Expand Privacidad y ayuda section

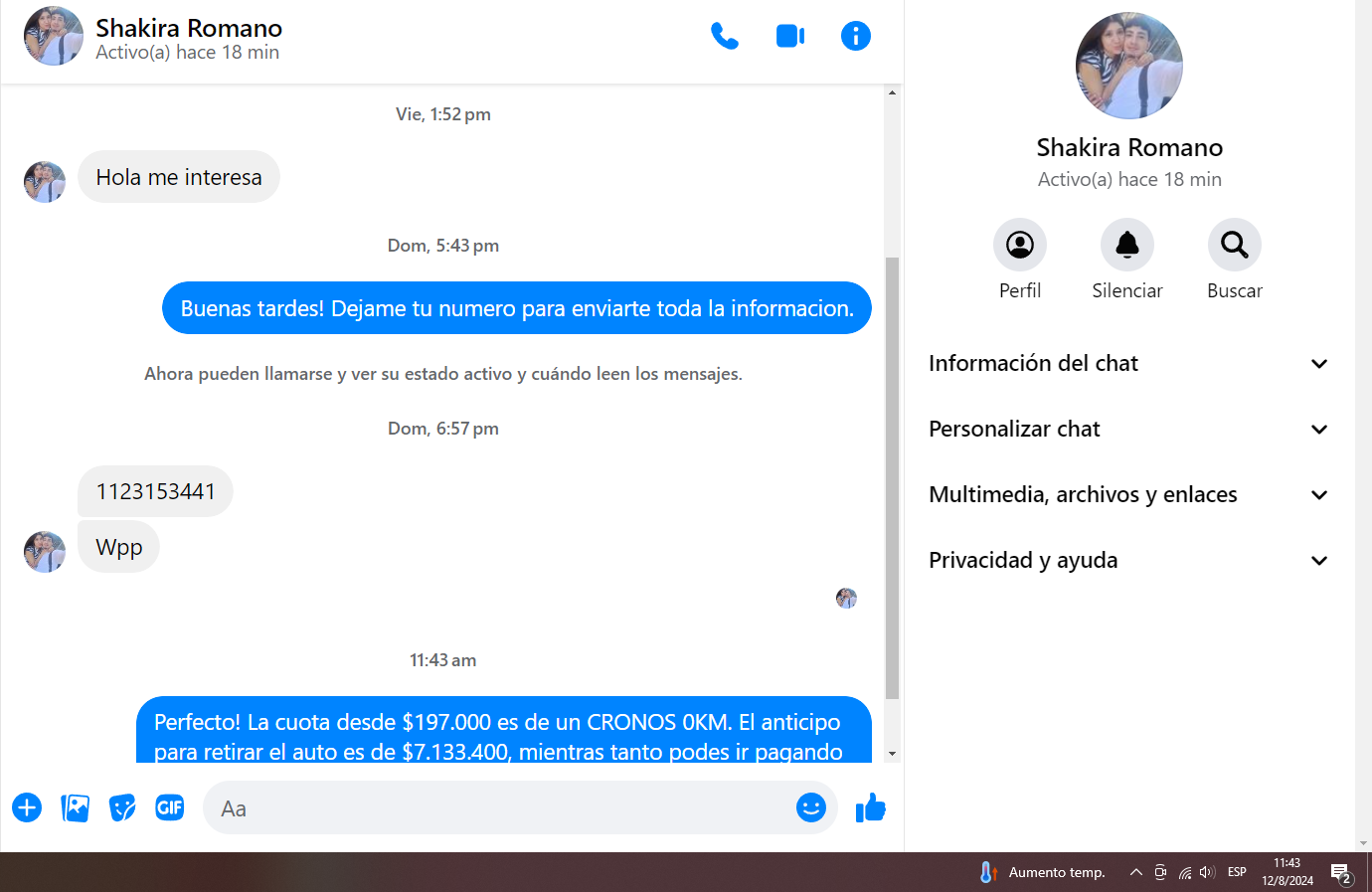(1128, 561)
